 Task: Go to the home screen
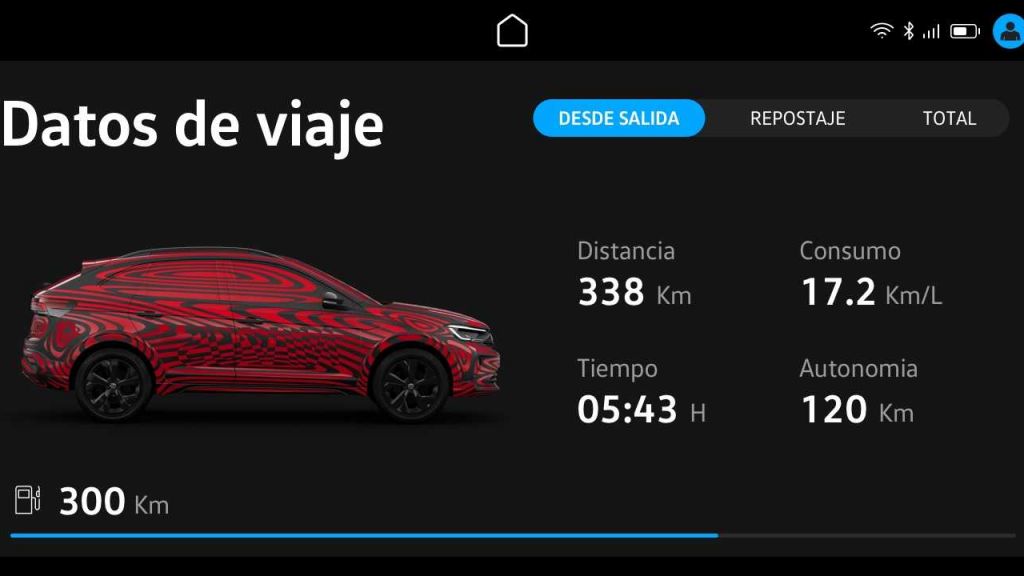tap(512, 30)
